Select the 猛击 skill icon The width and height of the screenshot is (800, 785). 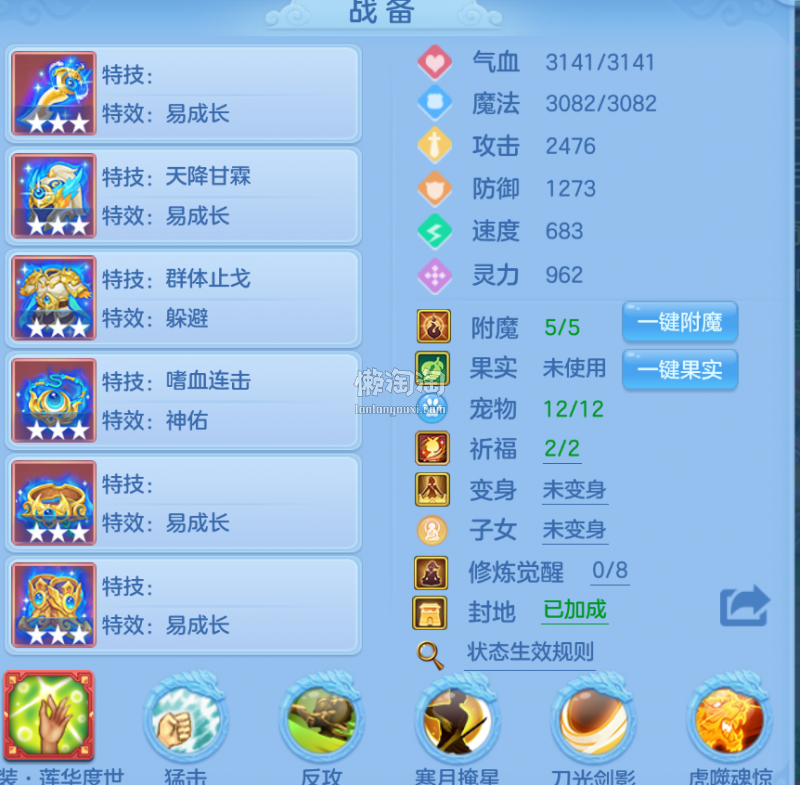[185, 721]
